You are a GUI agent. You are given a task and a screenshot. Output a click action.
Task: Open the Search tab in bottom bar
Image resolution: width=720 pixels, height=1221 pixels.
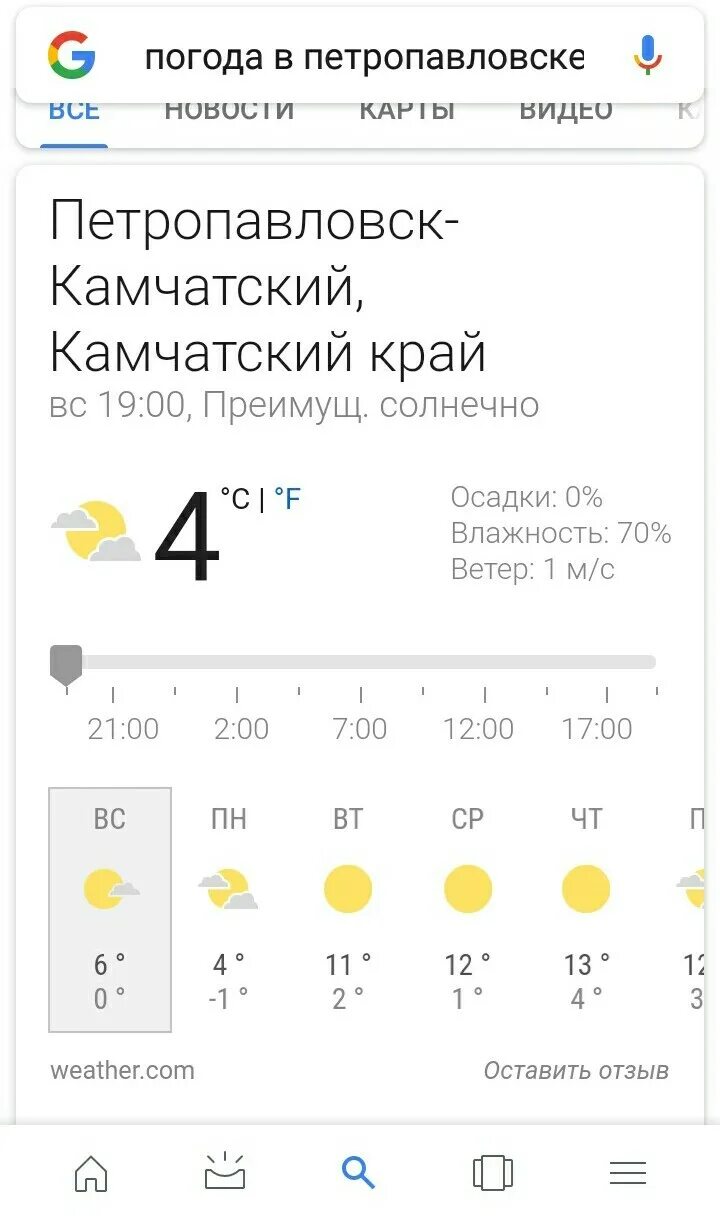click(358, 1172)
